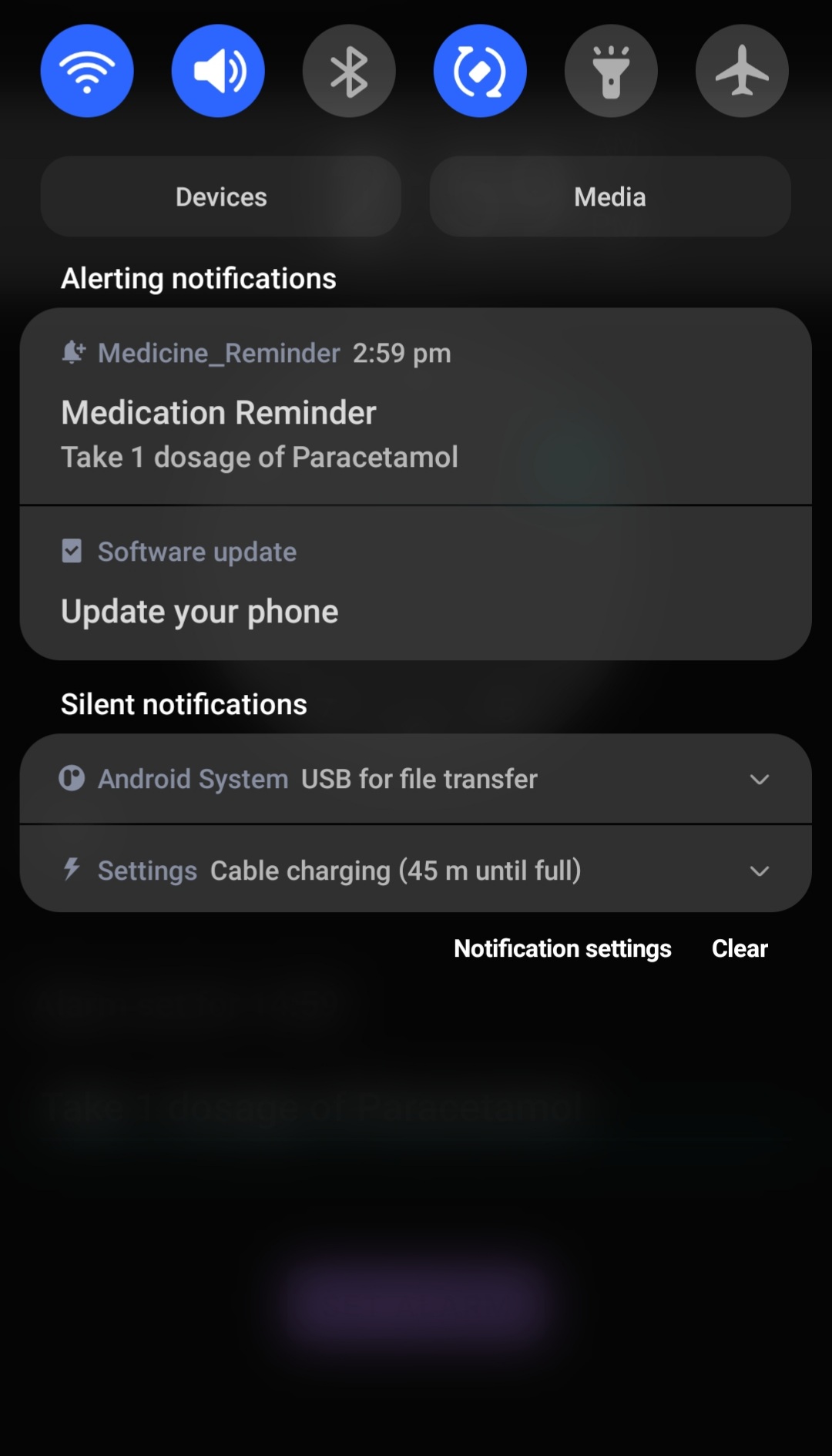832x1456 pixels.
Task: Activate airplane mode
Action: point(742,70)
